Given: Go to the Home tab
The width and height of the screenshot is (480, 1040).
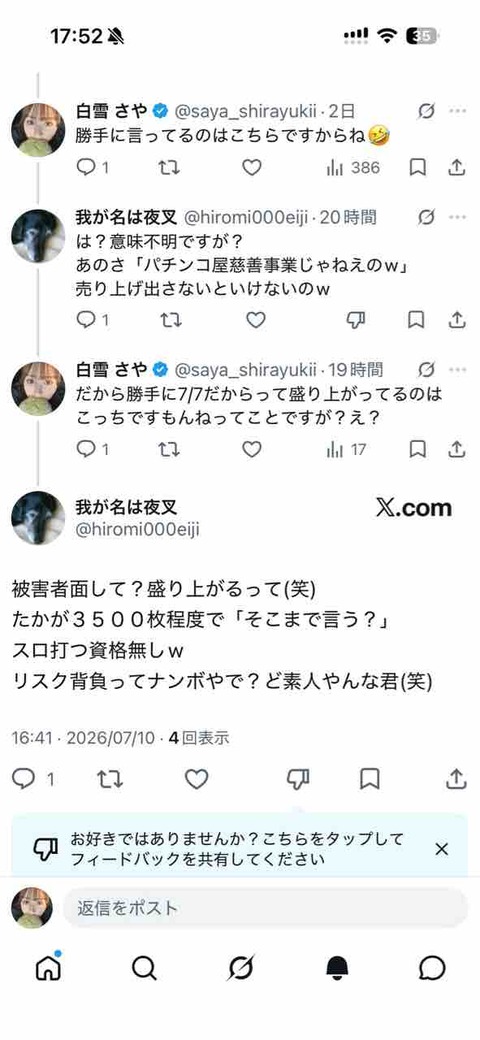Looking at the screenshot, I should click(48, 968).
